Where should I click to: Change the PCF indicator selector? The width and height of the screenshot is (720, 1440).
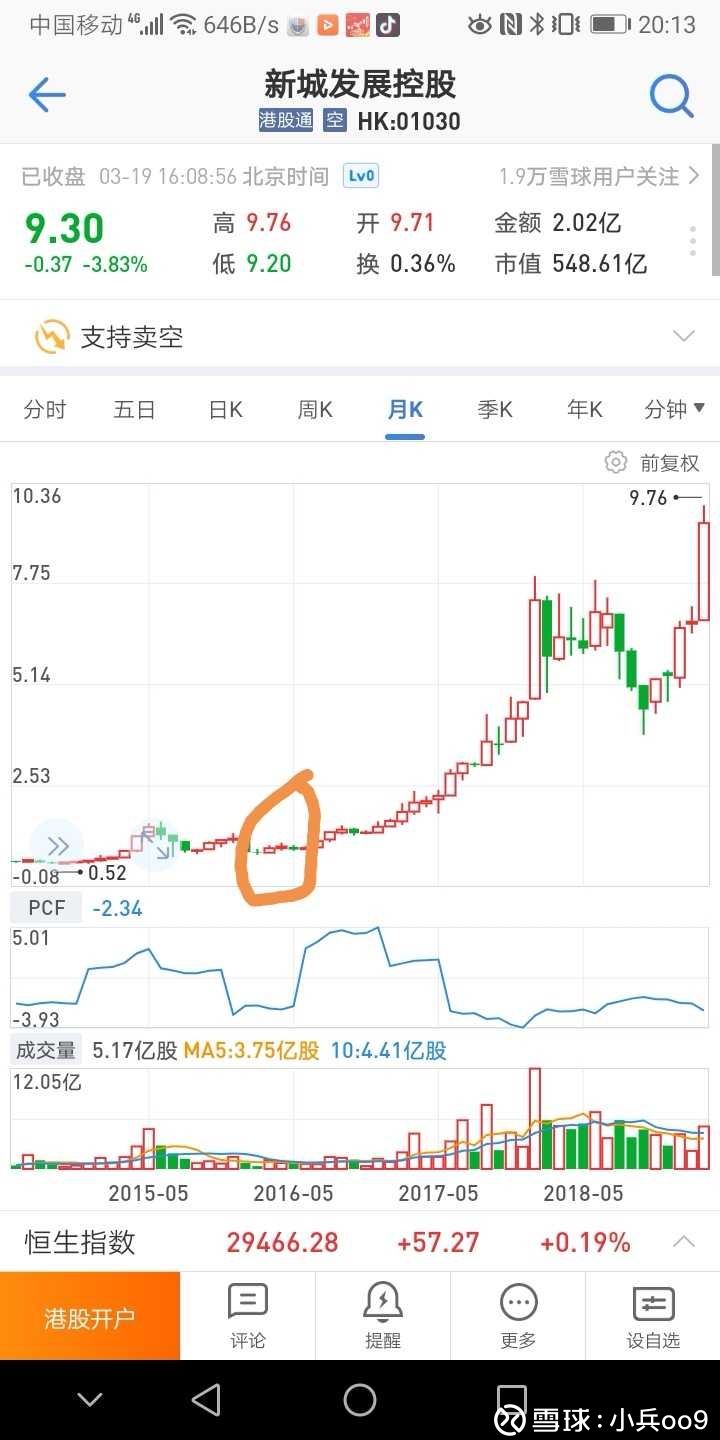point(46,909)
